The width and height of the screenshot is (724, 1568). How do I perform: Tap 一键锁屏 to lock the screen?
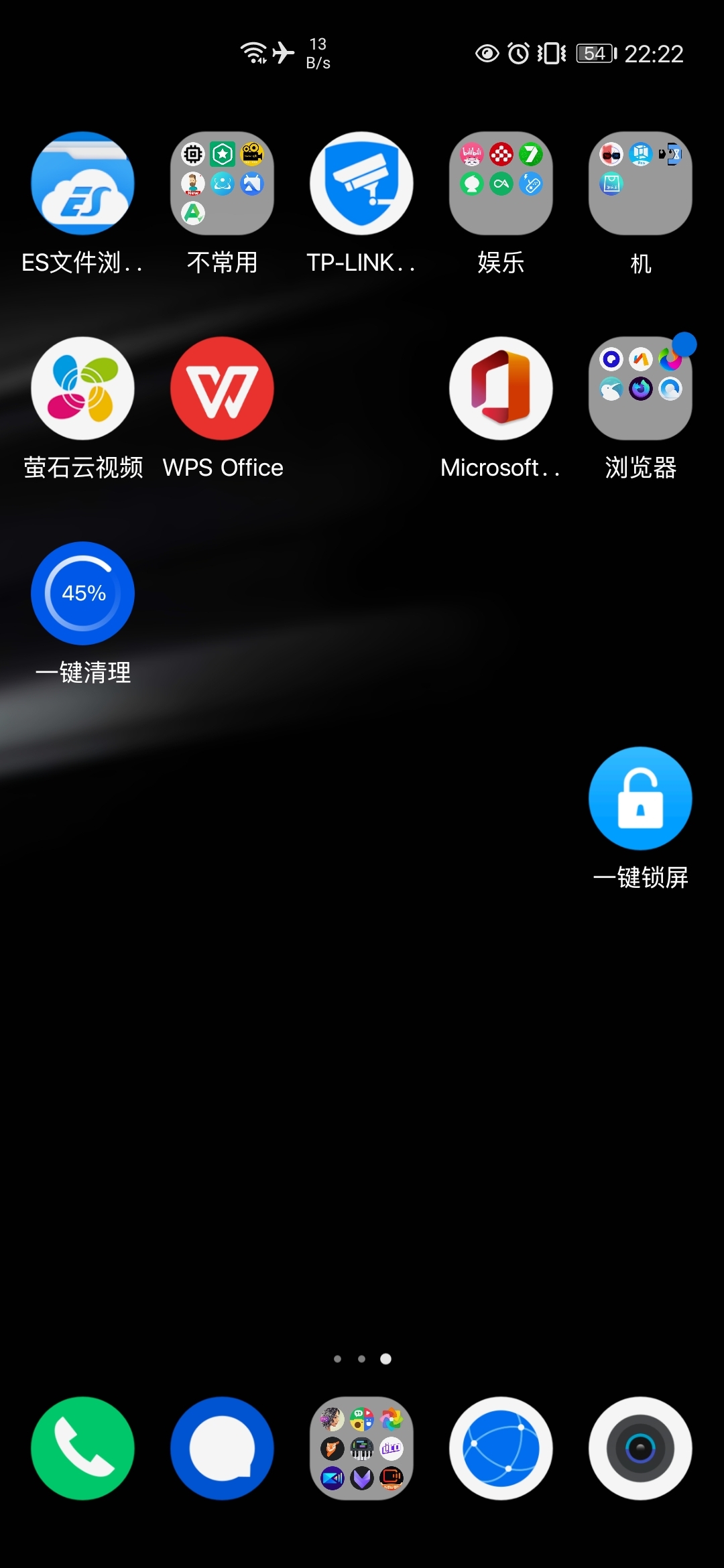(x=640, y=799)
